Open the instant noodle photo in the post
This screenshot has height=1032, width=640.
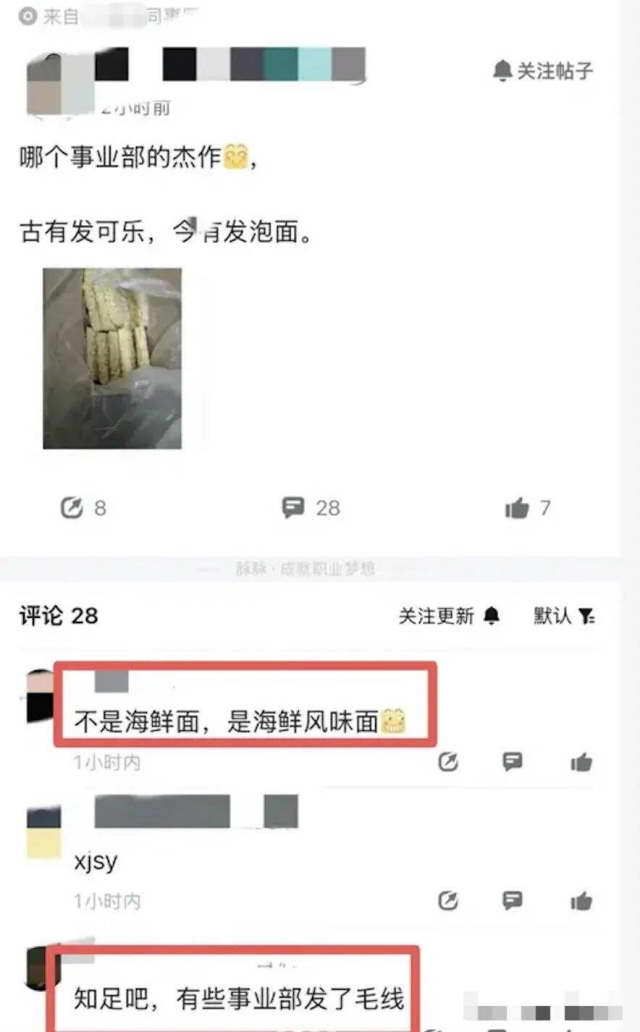pyautogui.click(x=112, y=358)
